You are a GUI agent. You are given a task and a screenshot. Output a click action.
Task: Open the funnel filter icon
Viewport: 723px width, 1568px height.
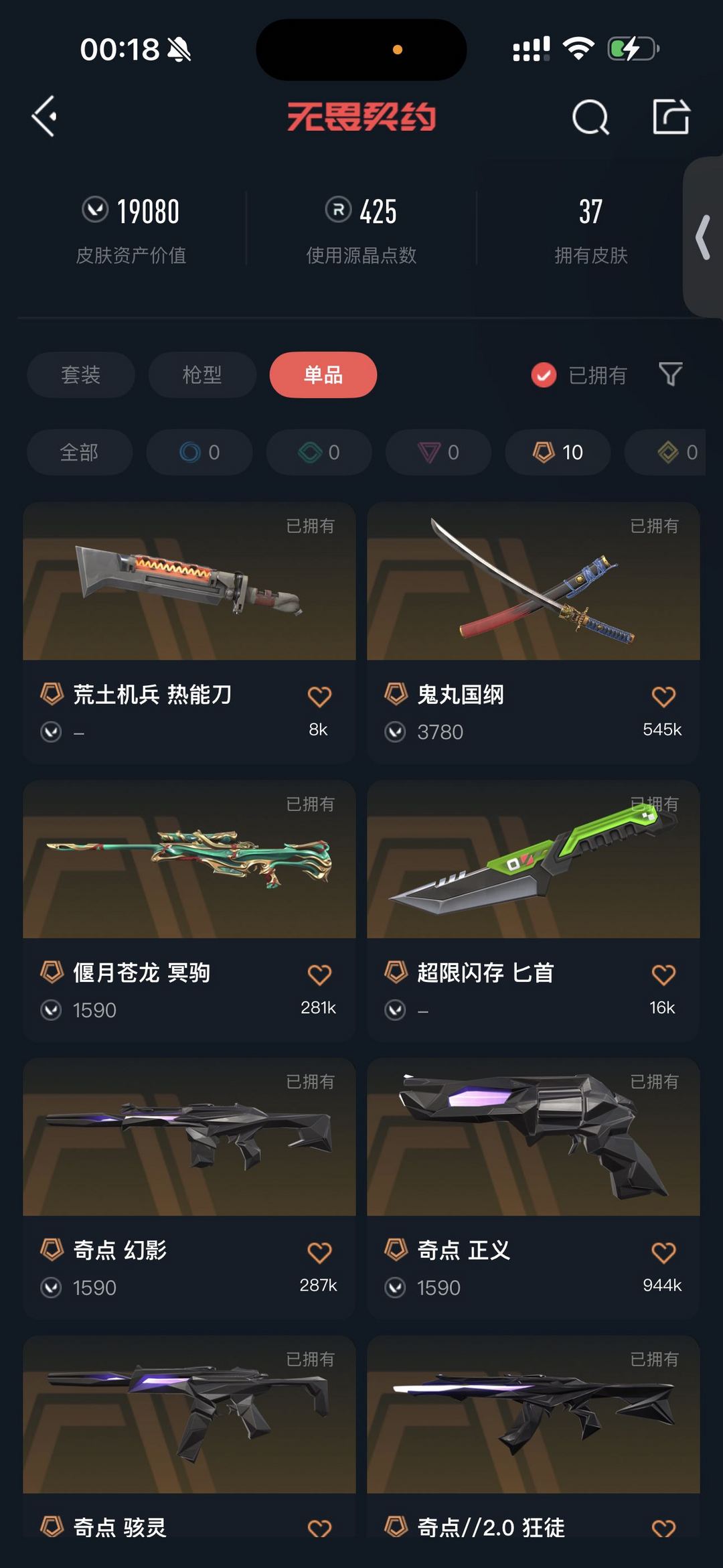[x=670, y=374]
